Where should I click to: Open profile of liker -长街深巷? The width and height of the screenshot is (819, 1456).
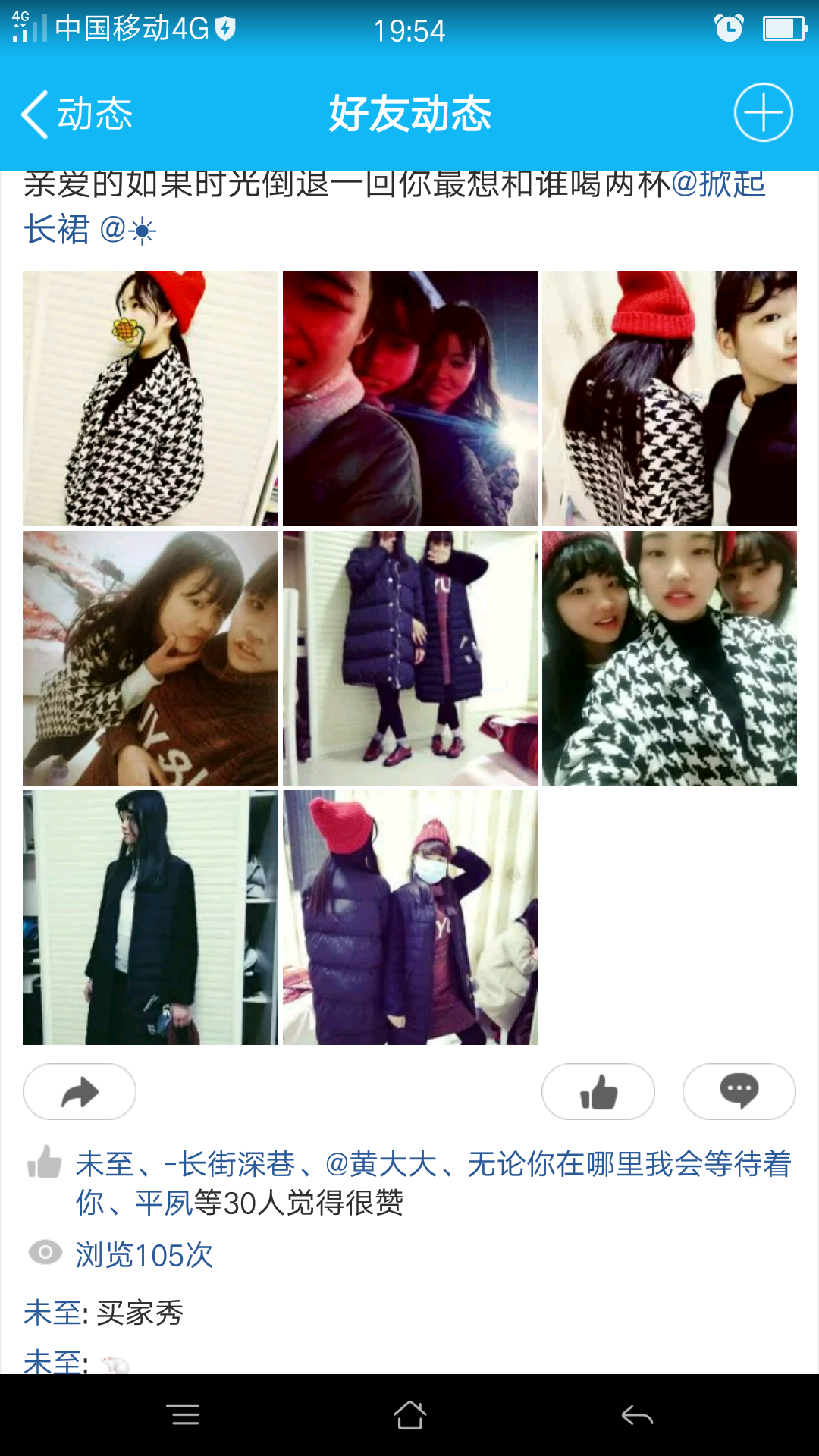(229, 1164)
